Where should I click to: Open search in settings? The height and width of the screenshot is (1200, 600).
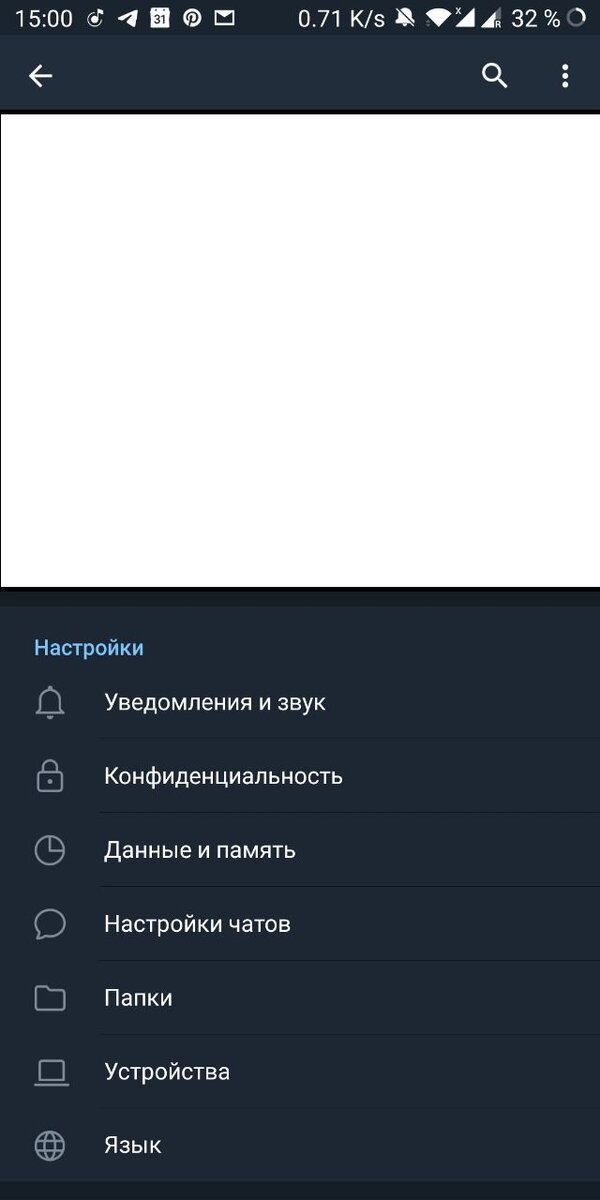[x=495, y=76]
